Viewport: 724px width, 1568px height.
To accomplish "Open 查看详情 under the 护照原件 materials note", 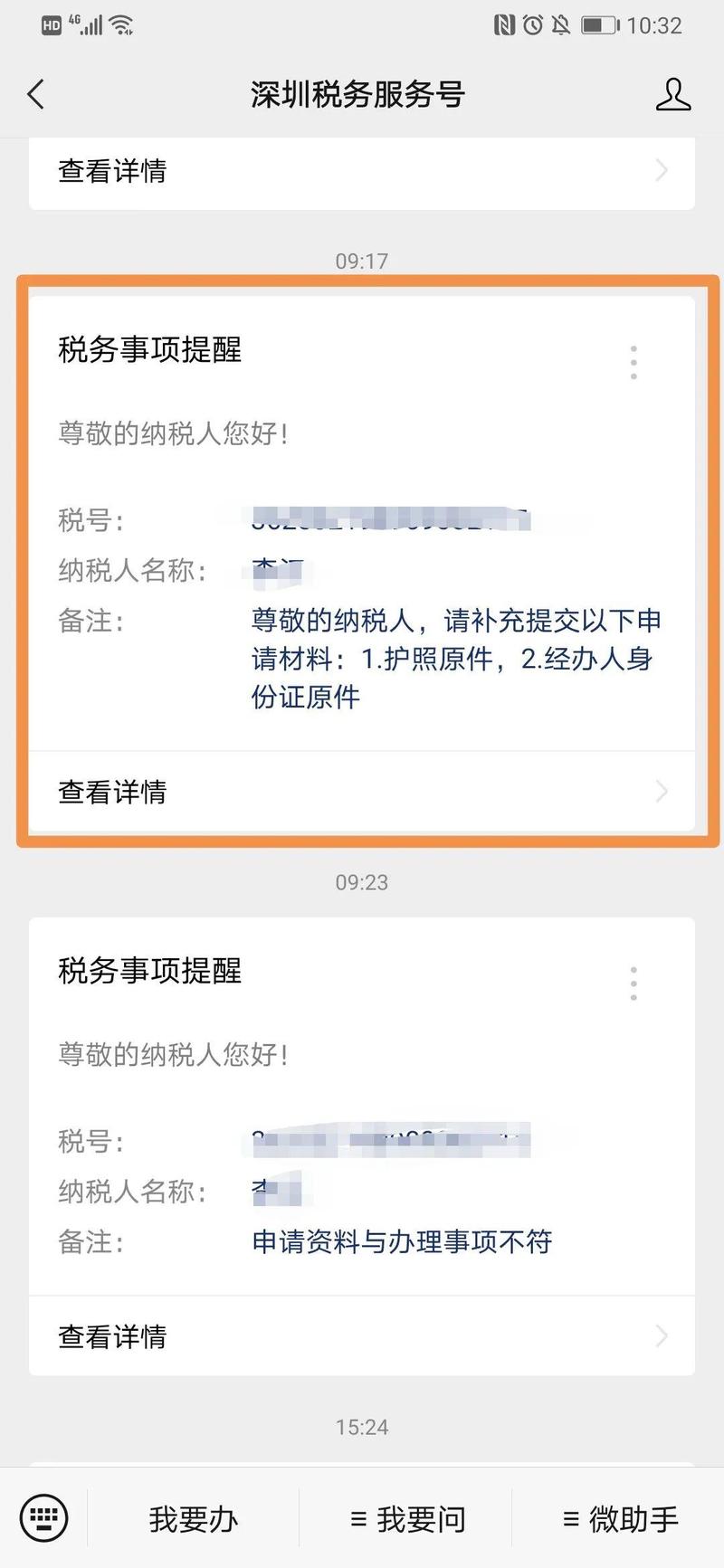I will pyautogui.click(x=362, y=792).
